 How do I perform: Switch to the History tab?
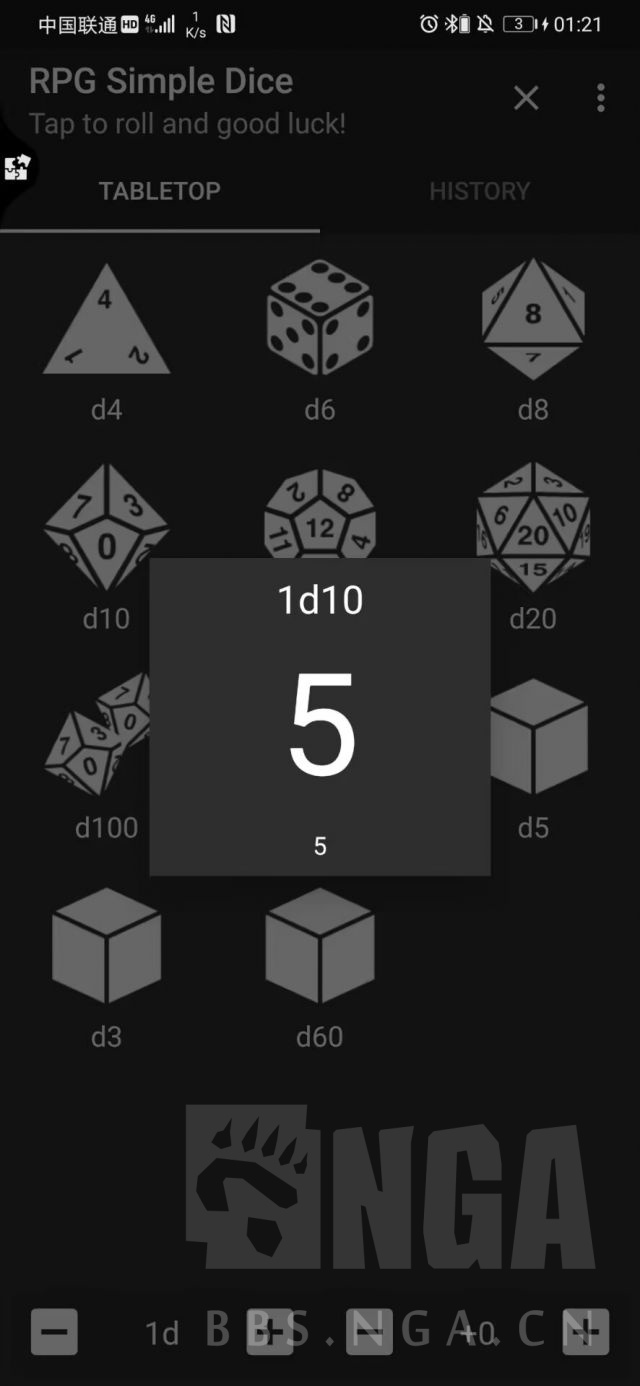(x=480, y=191)
